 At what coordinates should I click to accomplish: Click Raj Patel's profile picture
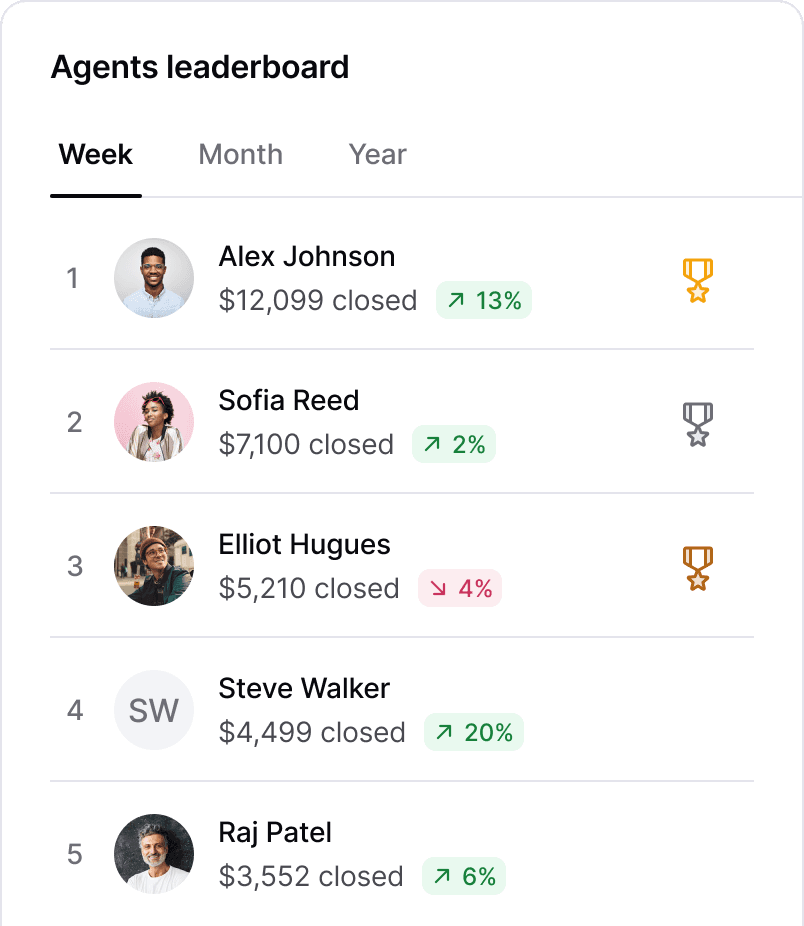tap(154, 854)
